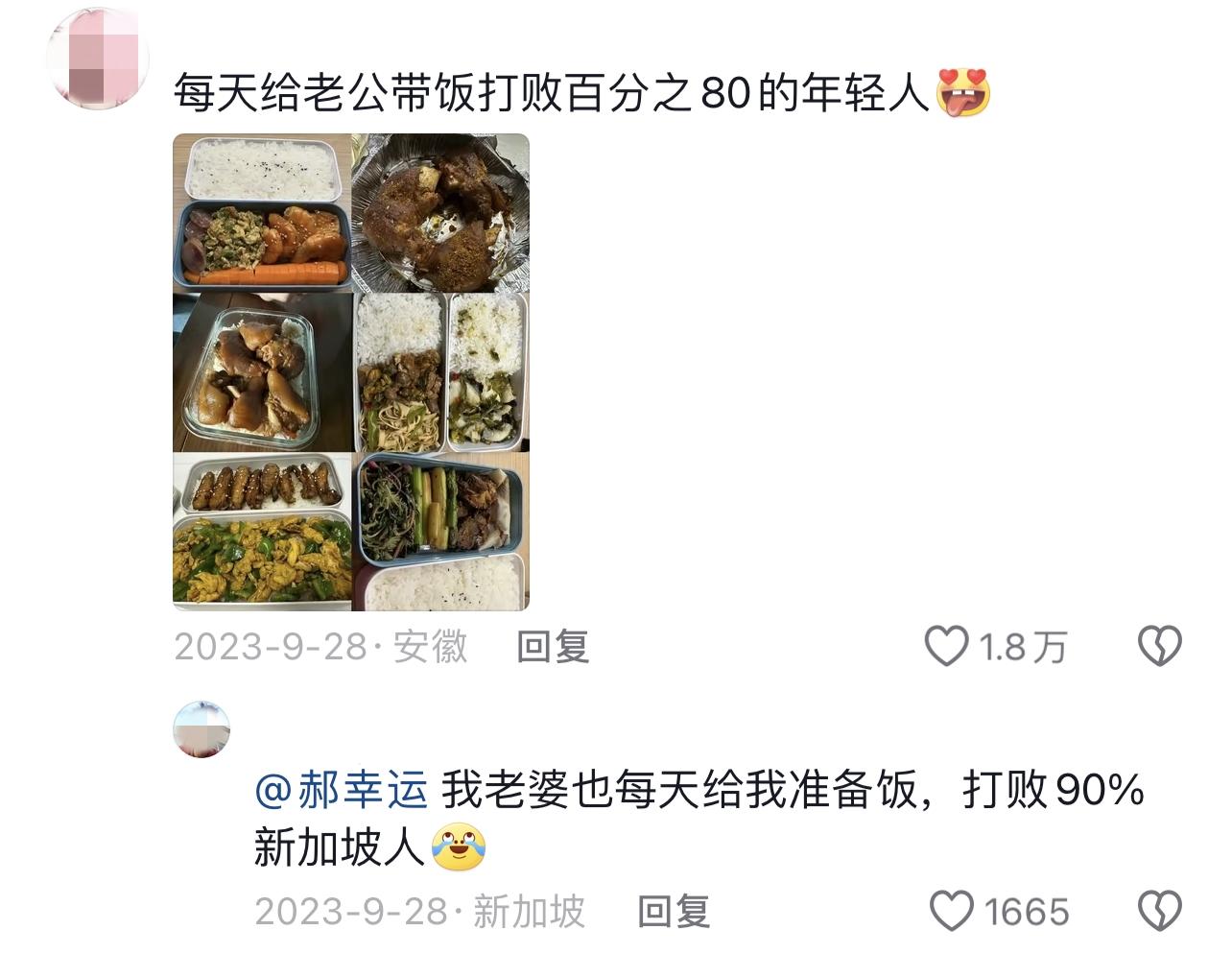Screen dimensions: 1232x953
Task: Open the main commenter's profile avatar
Action: (97, 60)
